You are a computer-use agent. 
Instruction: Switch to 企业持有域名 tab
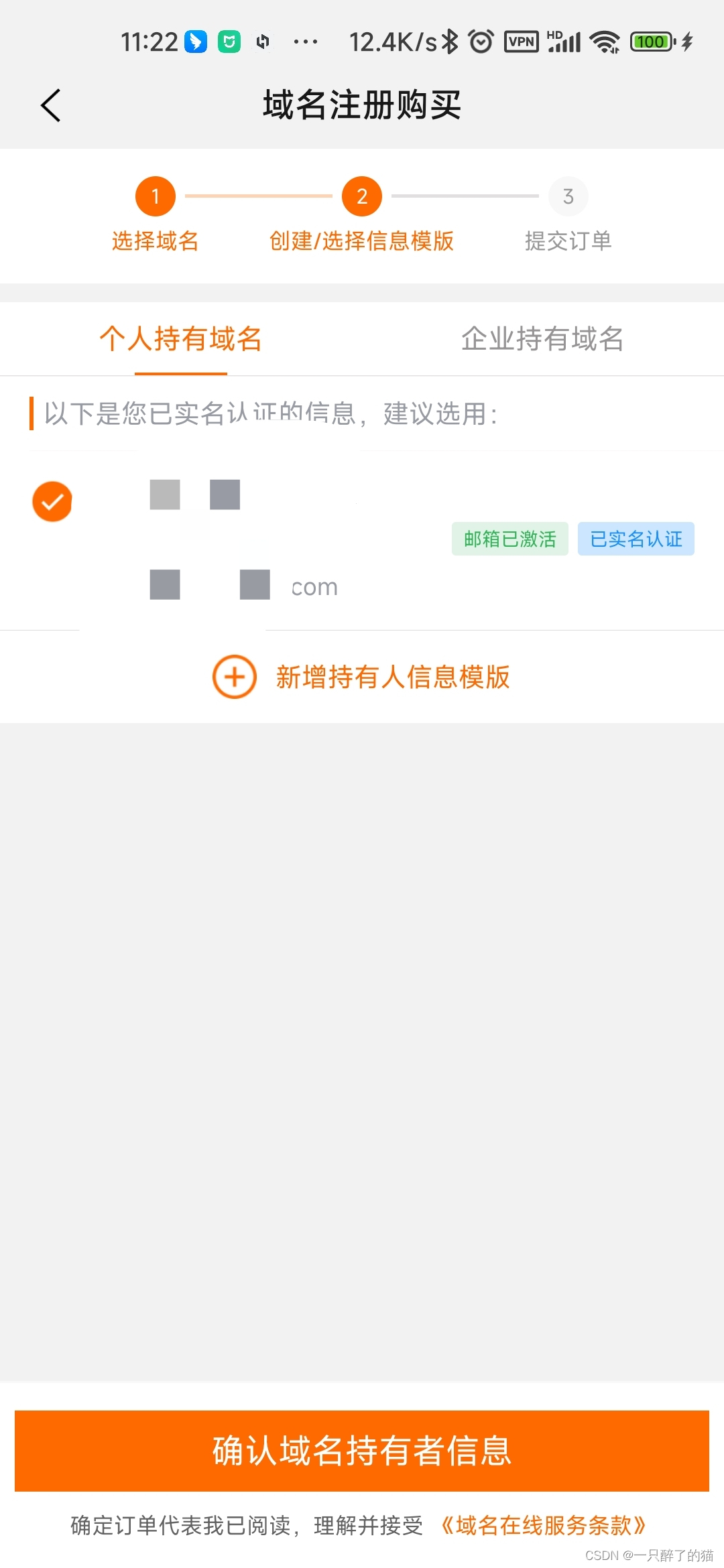pyautogui.click(x=542, y=339)
